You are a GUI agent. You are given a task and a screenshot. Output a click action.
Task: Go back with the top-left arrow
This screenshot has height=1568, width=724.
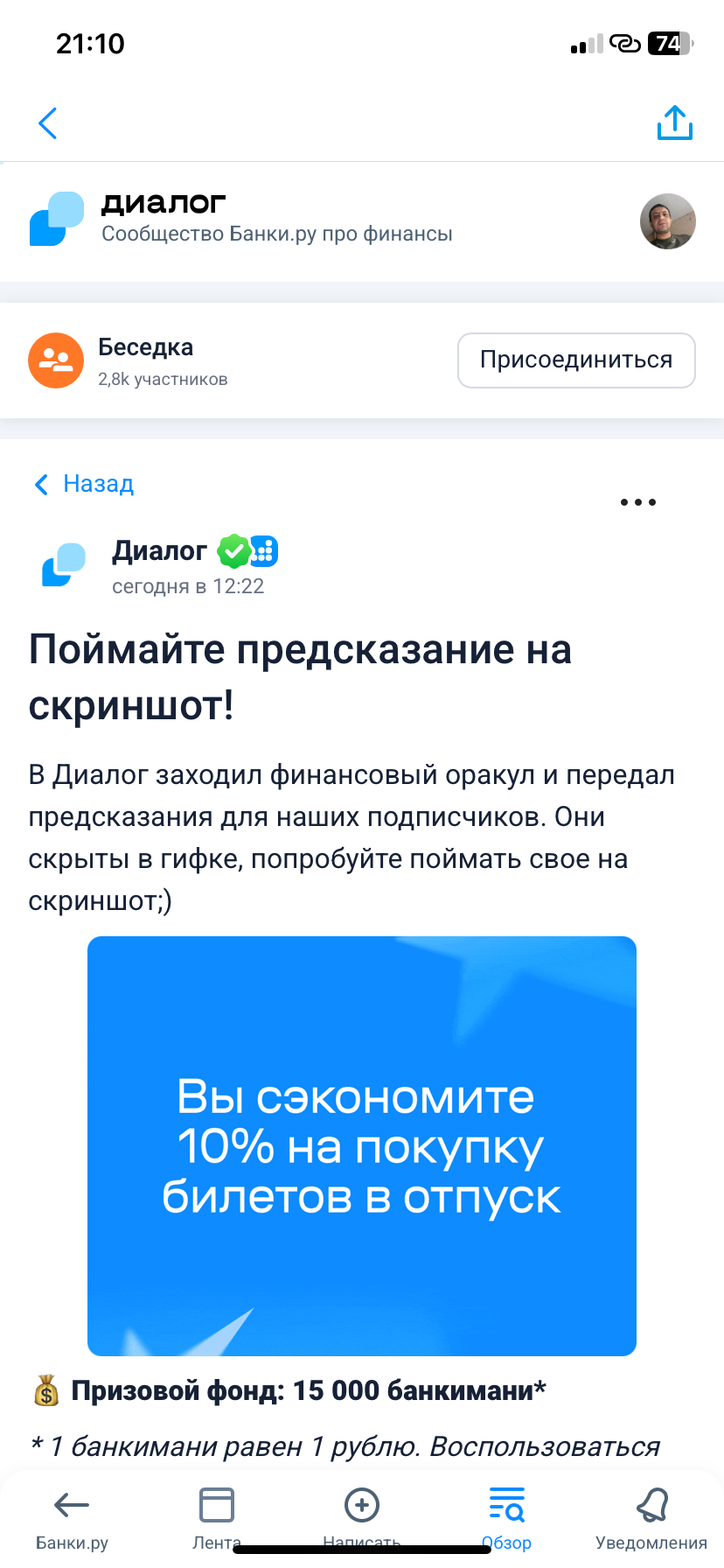point(48,123)
